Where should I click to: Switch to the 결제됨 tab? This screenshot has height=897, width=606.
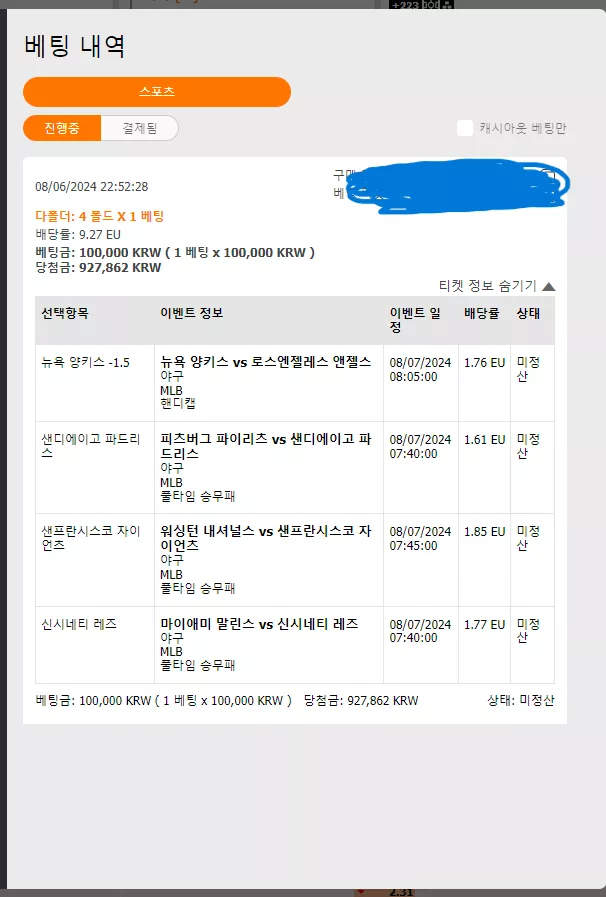pyautogui.click(x=140, y=128)
